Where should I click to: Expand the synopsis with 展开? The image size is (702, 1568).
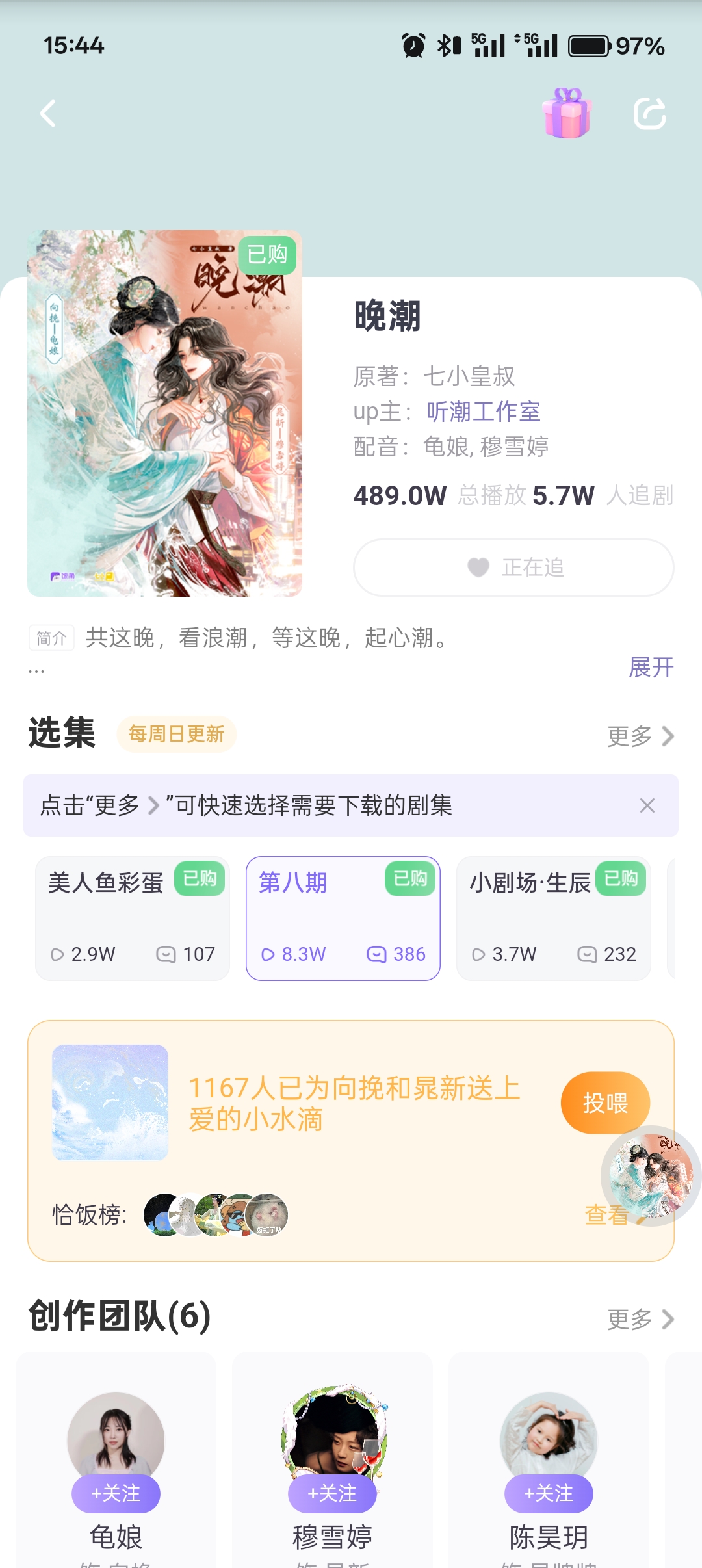[x=651, y=667]
